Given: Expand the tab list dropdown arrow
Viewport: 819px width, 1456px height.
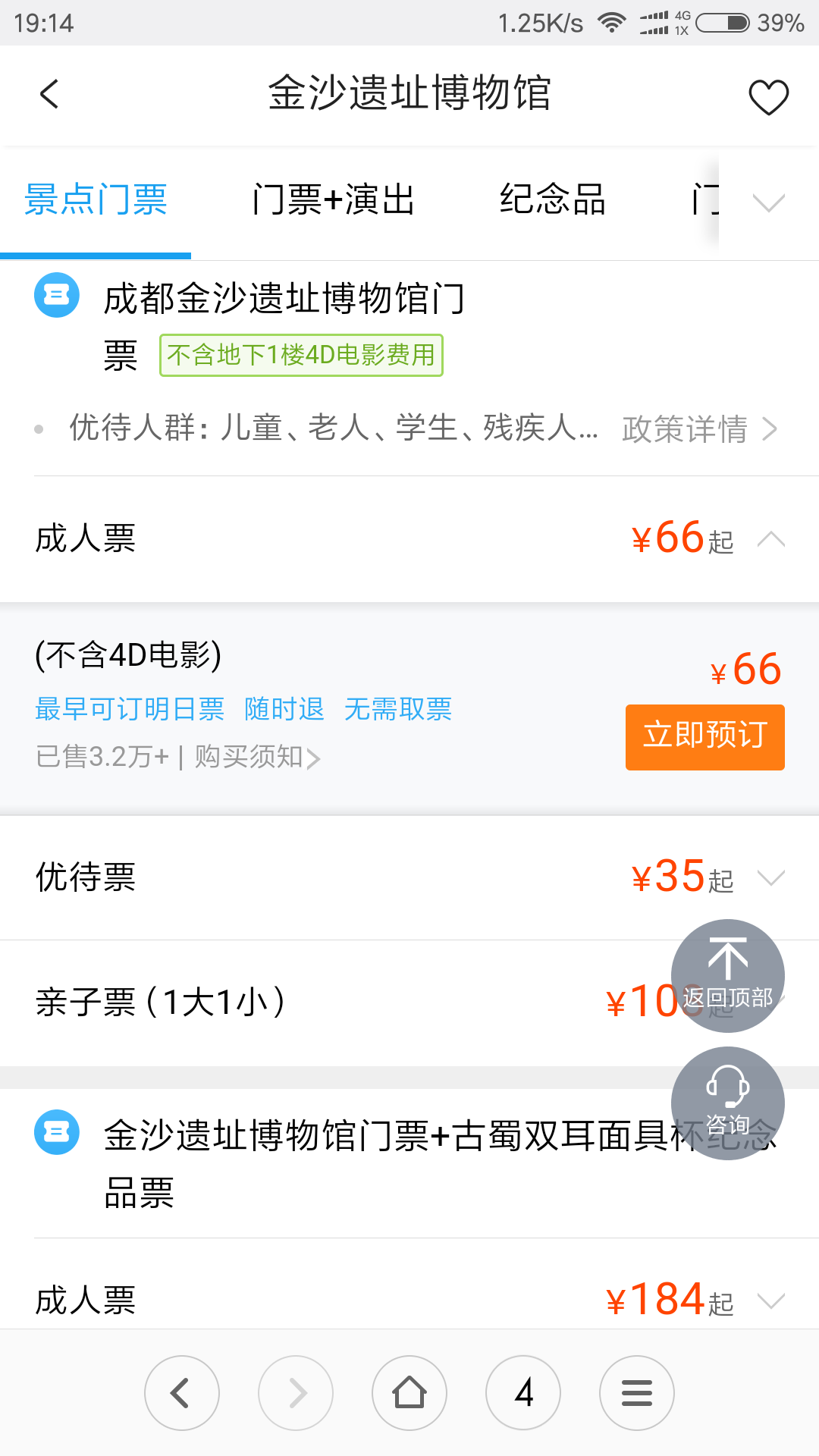Looking at the screenshot, I should 768,202.
